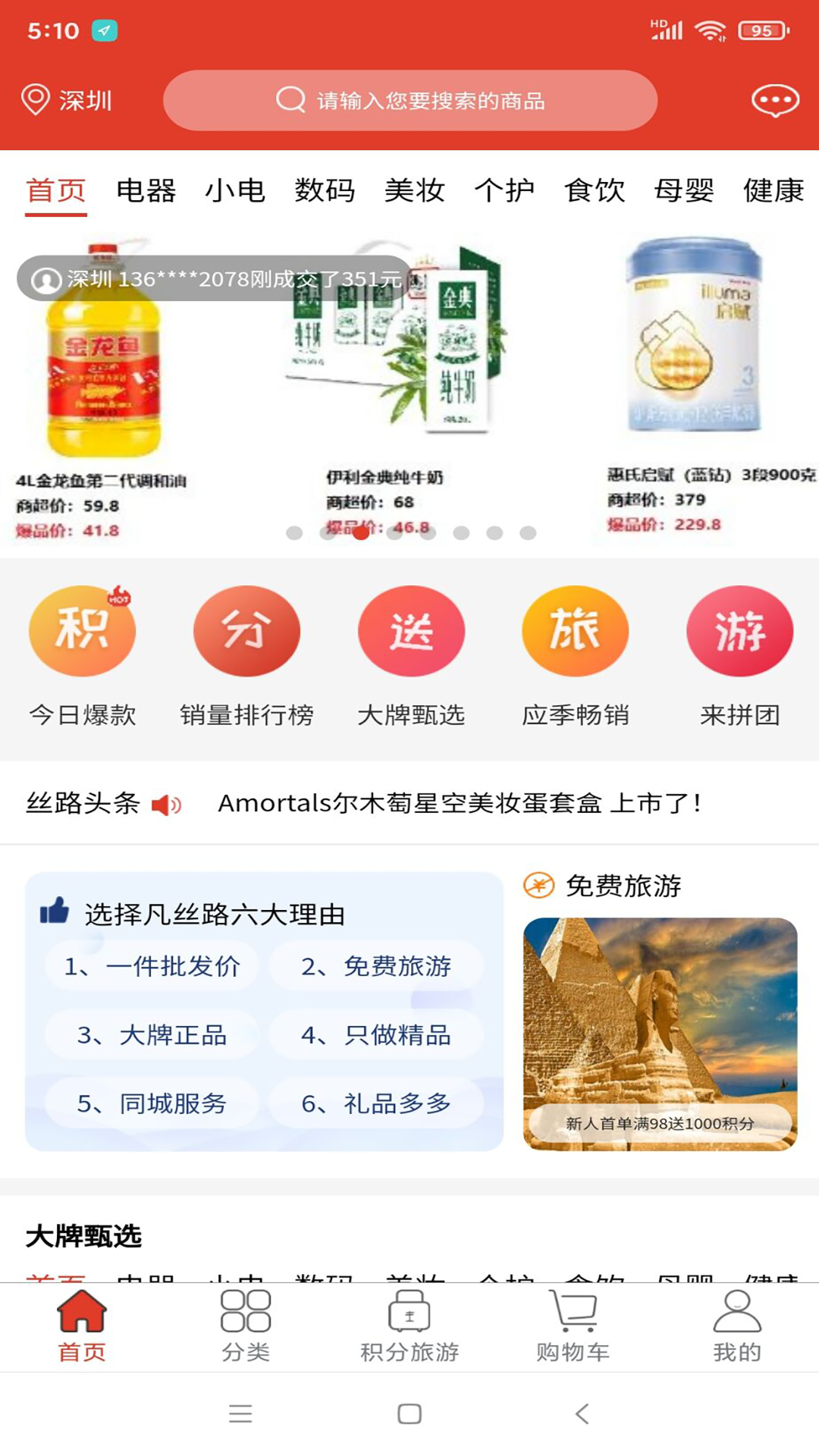
Task: Switch to the 电器 category tab
Action: click(x=146, y=190)
